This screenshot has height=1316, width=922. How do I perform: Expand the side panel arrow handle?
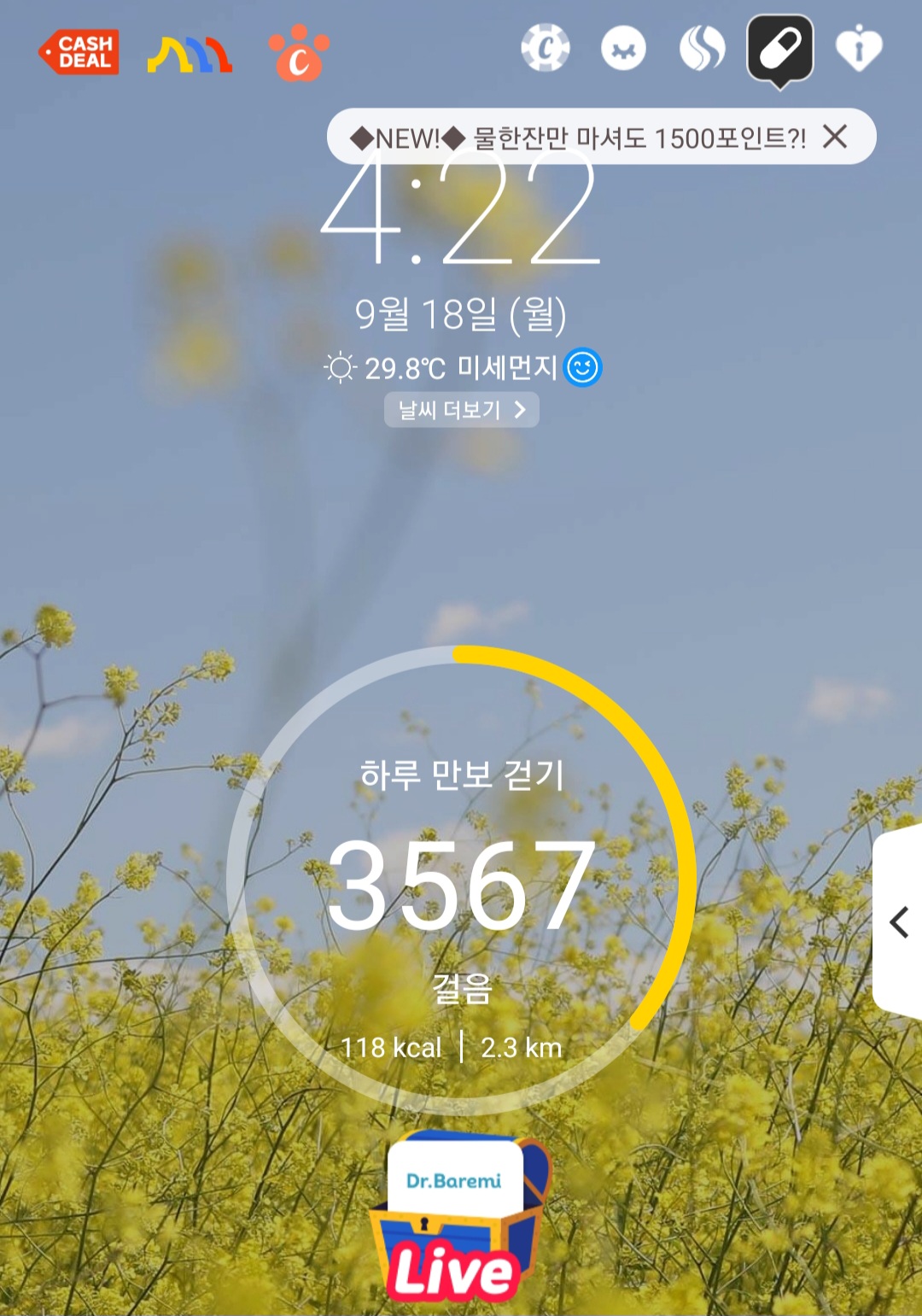point(898,922)
